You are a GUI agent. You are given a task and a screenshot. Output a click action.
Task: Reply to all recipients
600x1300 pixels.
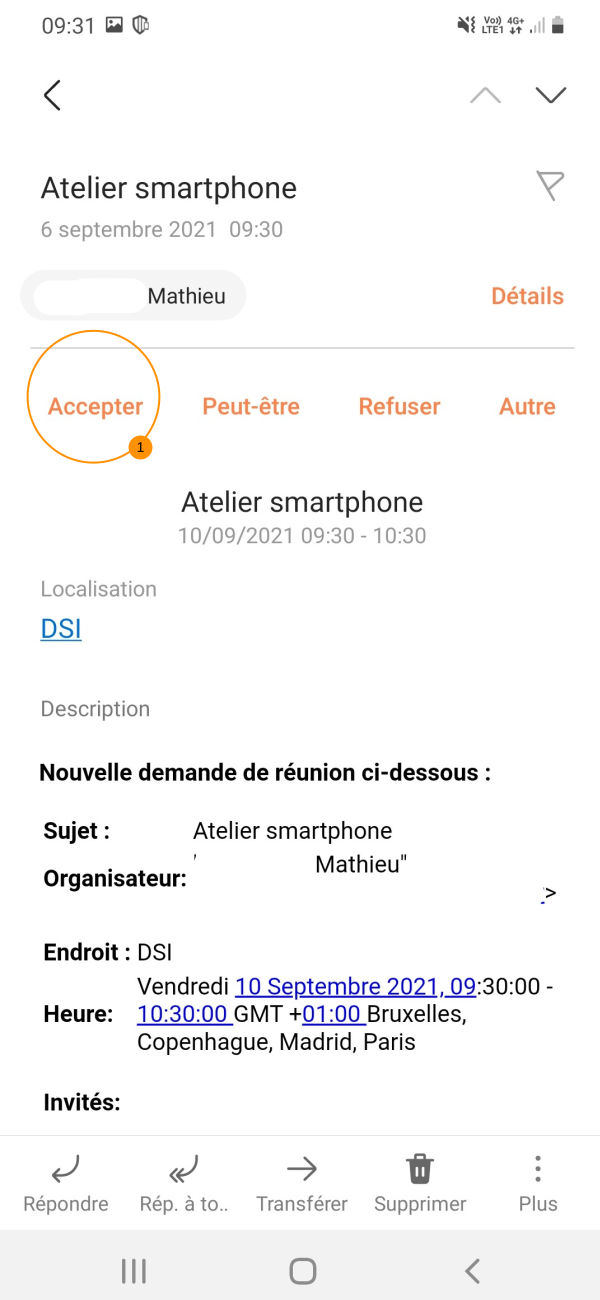(x=184, y=1183)
